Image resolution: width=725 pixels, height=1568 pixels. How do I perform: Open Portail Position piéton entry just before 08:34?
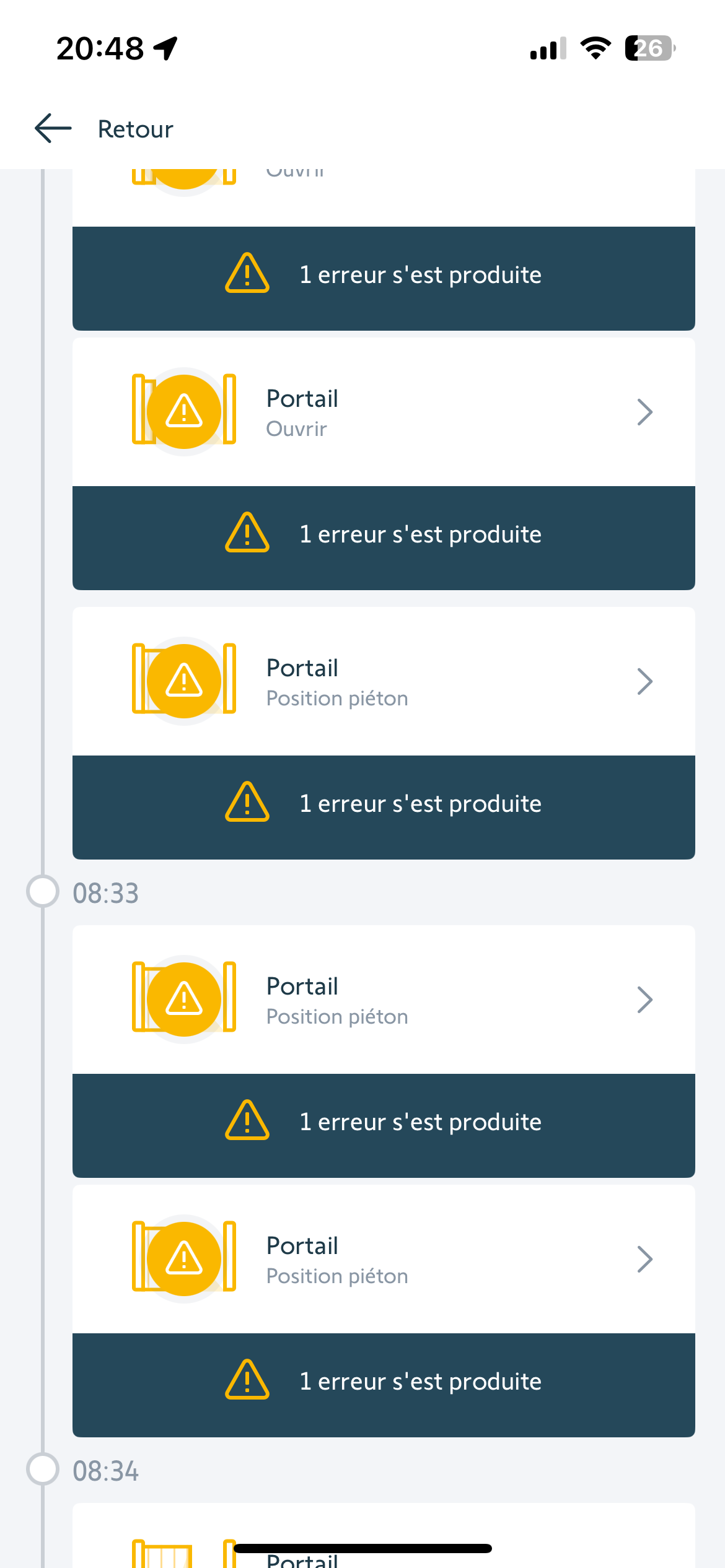pyautogui.click(x=383, y=1260)
